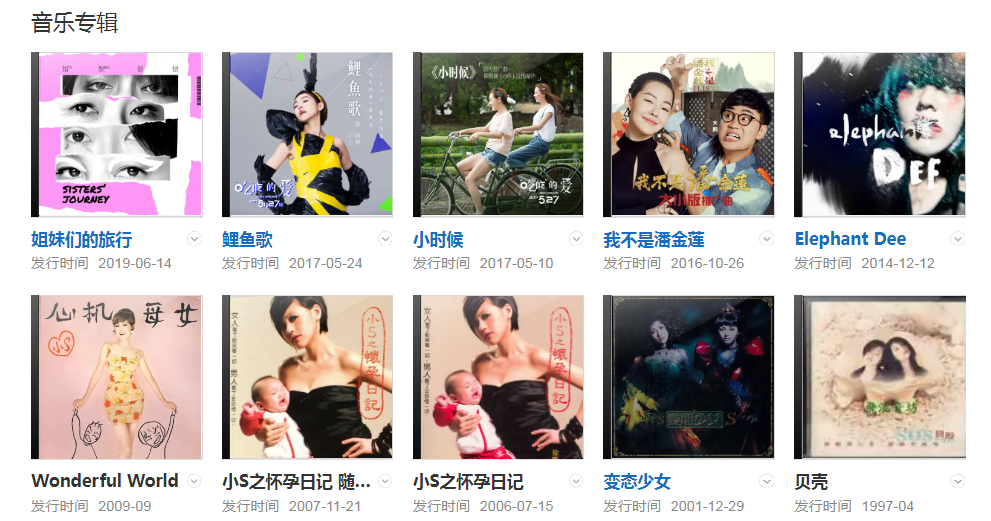Expand details arrow beside 变态少女
Image resolution: width=991 pixels, height=521 pixels.
click(767, 481)
